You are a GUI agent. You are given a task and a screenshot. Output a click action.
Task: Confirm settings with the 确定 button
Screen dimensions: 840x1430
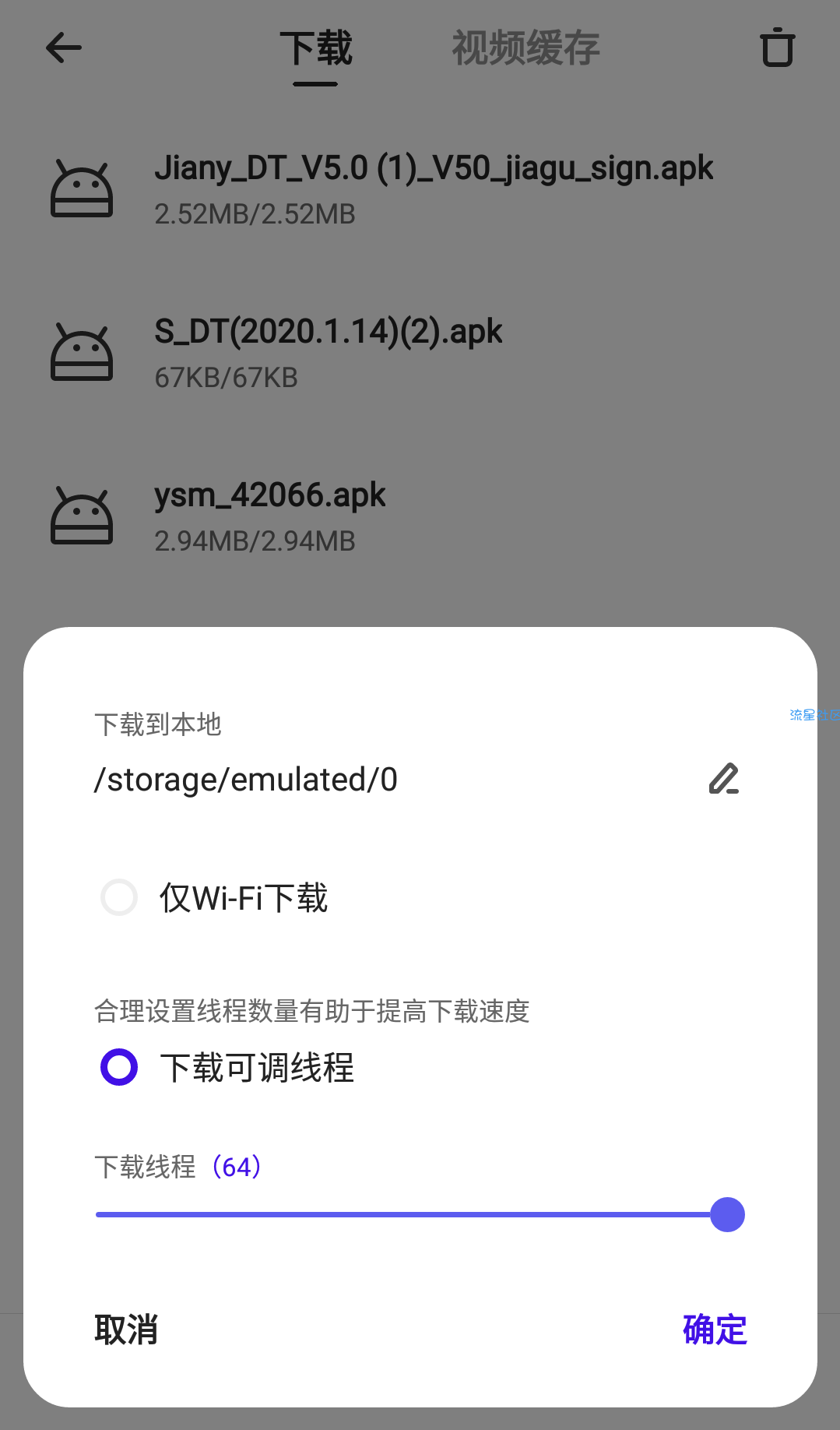click(x=715, y=1329)
